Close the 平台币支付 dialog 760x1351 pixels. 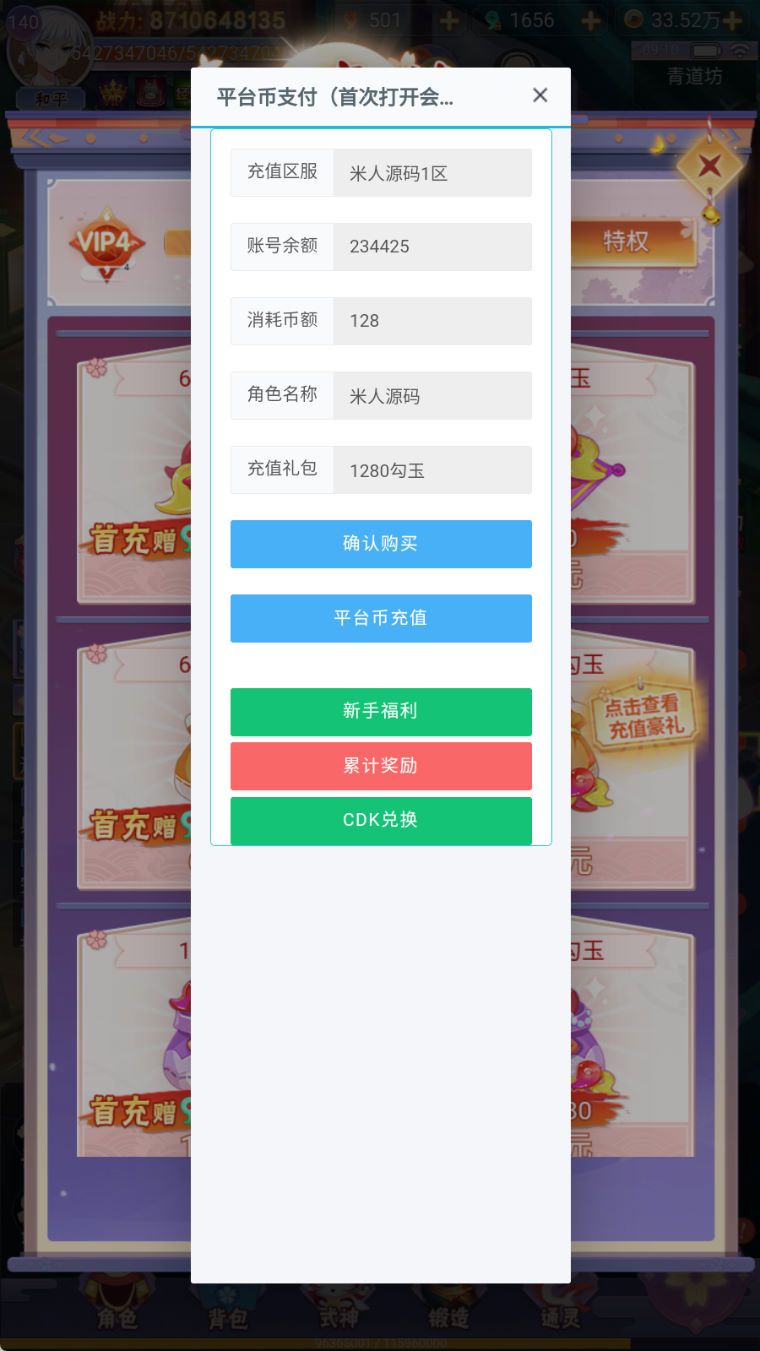pos(540,96)
